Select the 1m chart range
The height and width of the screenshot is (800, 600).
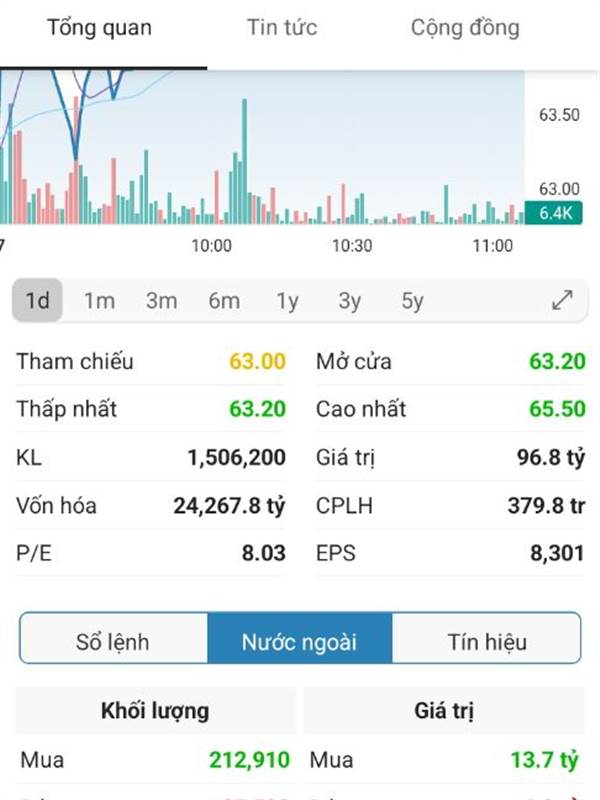point(99,301)
